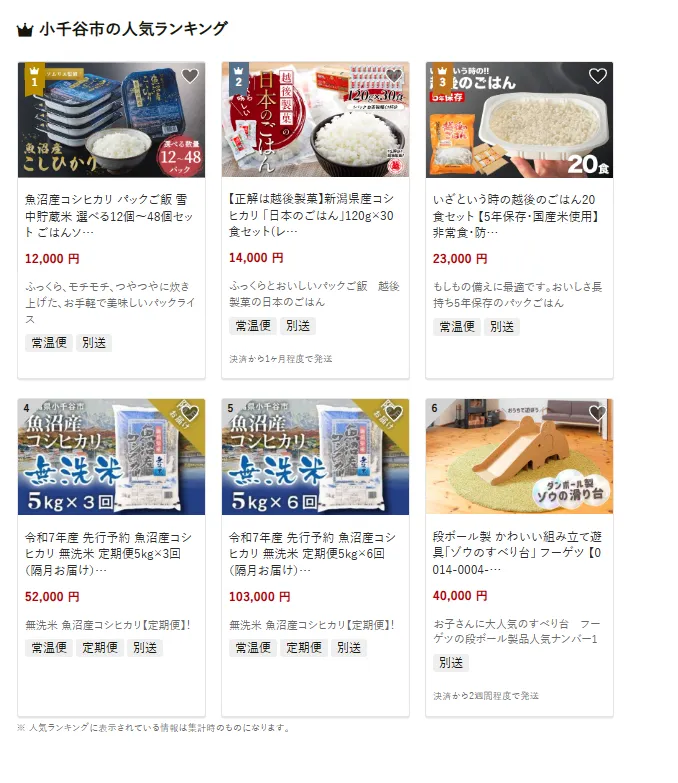Viewport: 678px width, 783px height.
Task: Heart the ゾウのすべり台 item
Action: (598, 413)
